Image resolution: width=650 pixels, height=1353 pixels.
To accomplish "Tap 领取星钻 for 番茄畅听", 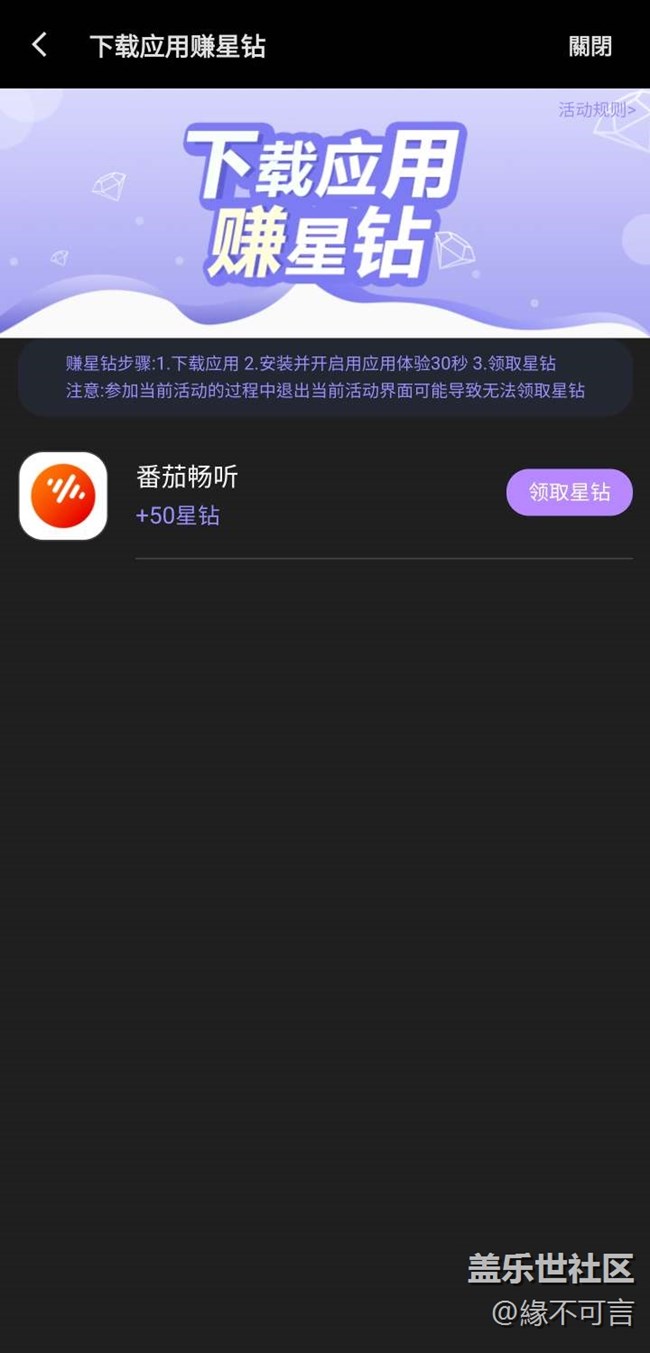I will click(x=569, y=492).
